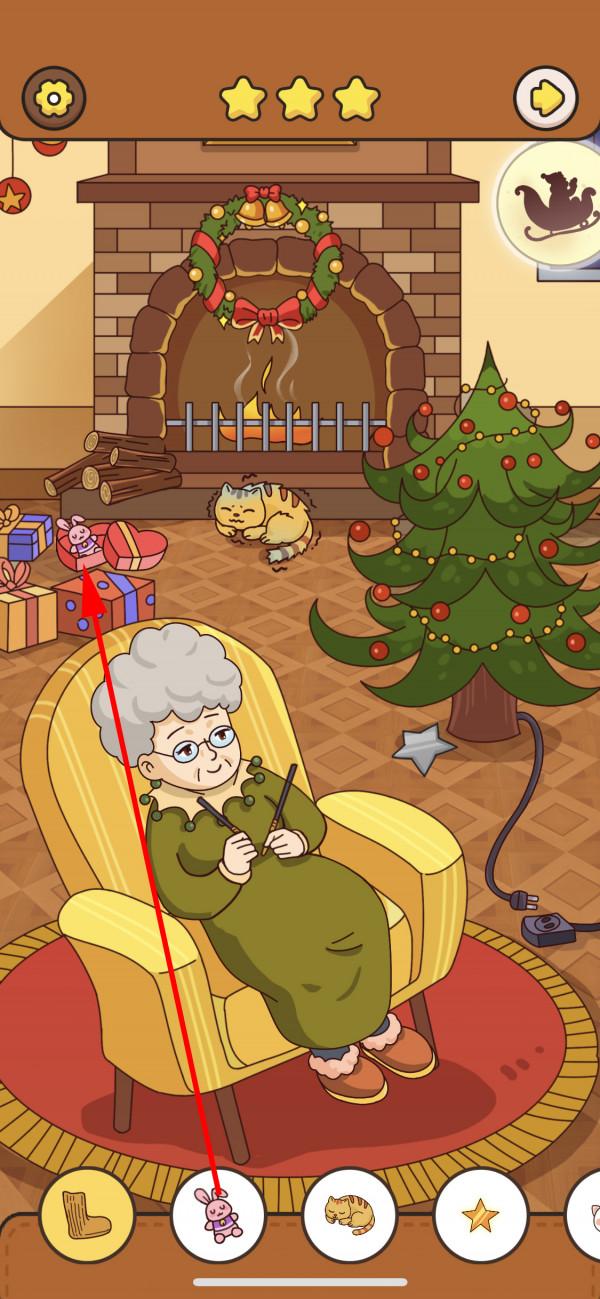Tap the pink bunny doll on the gifts
Image resolution: width=600 pixels, height=1299 pixels.
point(77,538)
